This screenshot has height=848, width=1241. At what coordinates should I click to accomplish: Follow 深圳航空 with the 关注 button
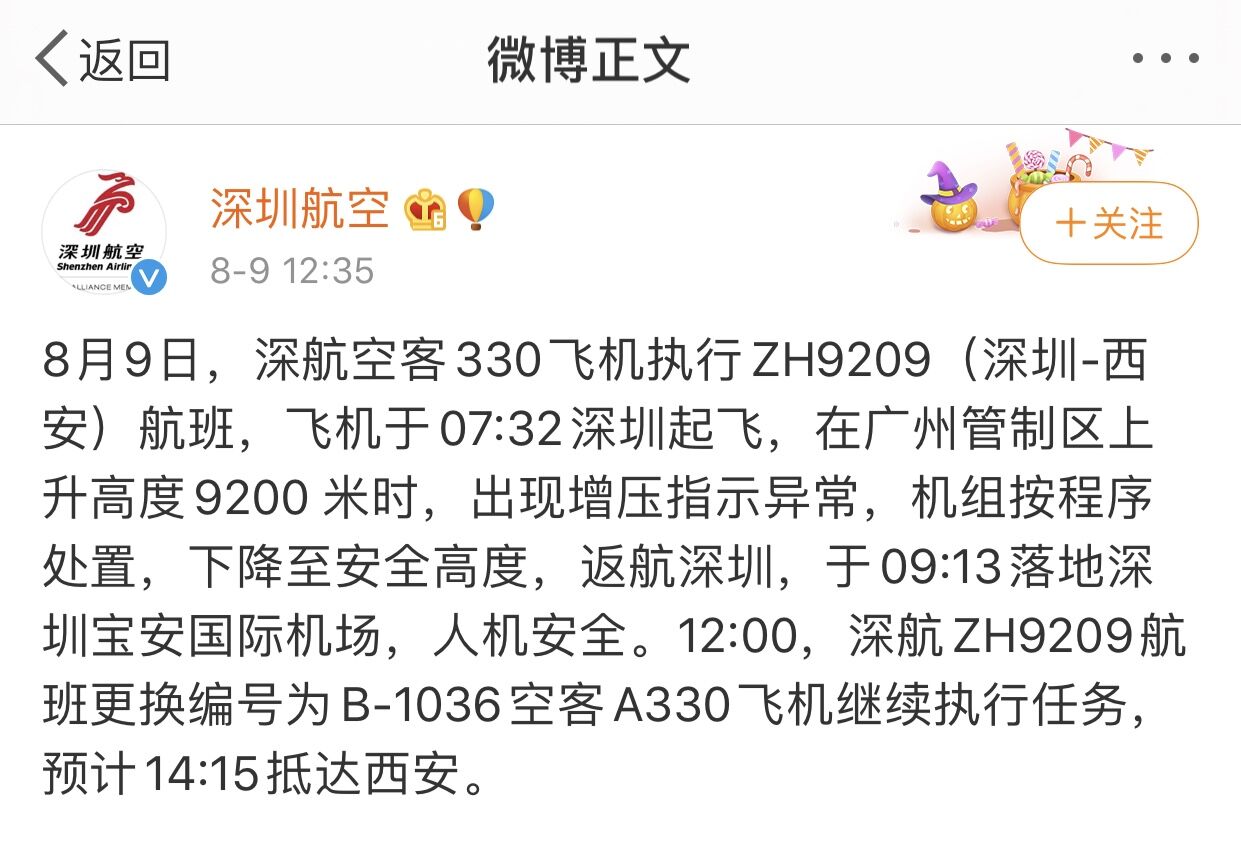point(1108,223)
